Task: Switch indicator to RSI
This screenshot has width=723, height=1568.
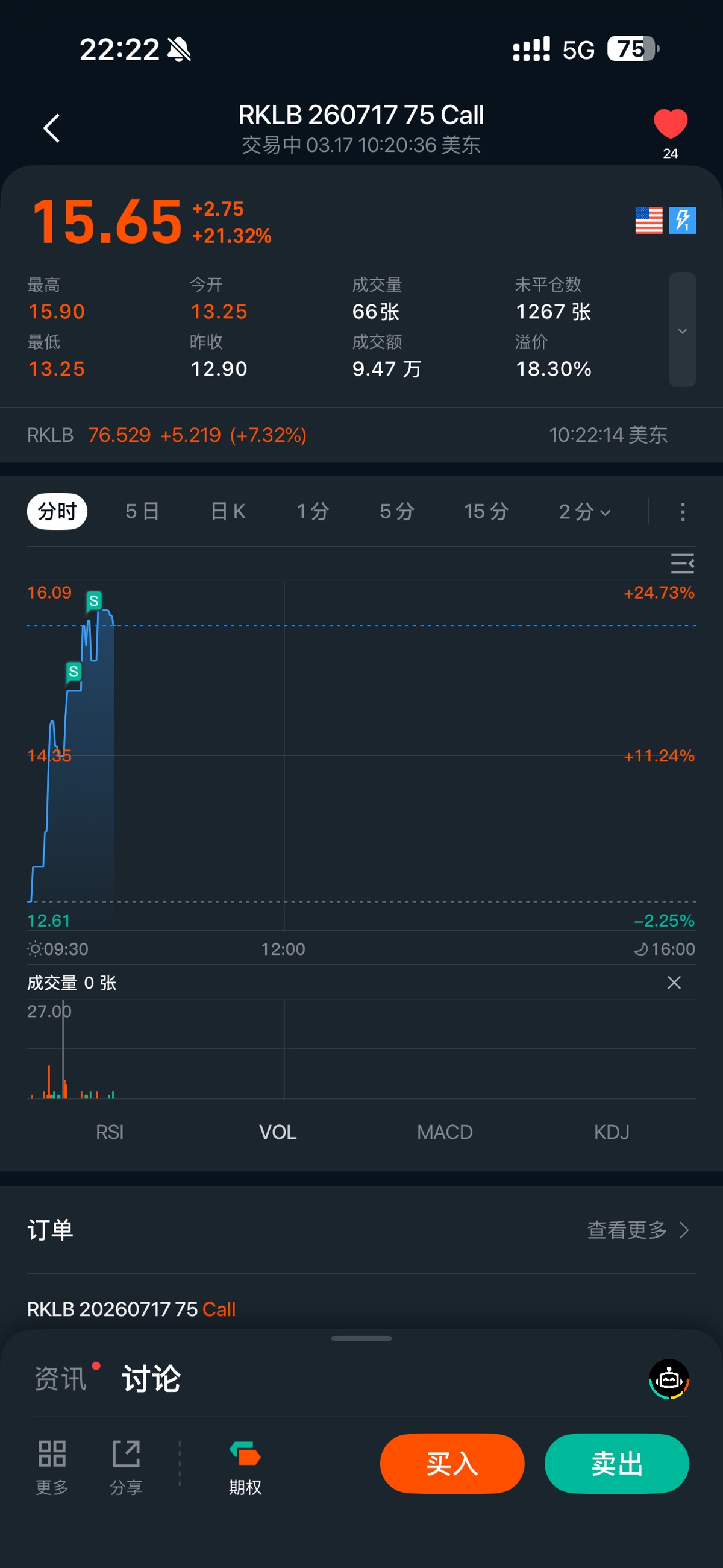Action: [x=110, y=1132]
